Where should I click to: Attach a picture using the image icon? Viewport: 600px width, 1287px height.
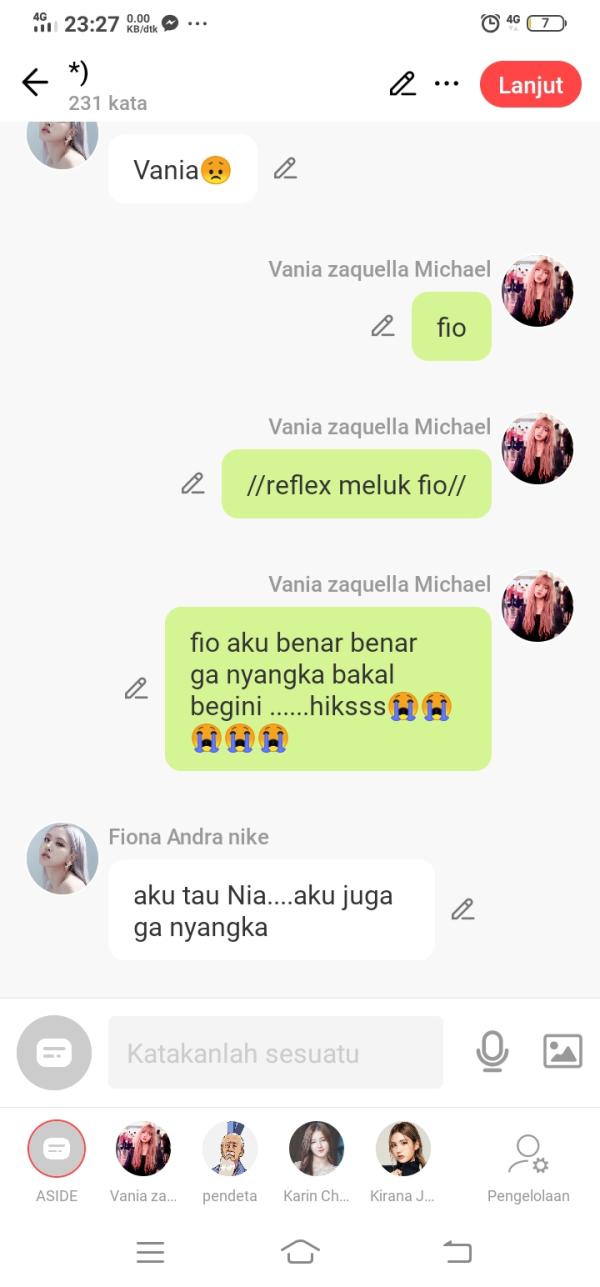[x=562, y=1051]
